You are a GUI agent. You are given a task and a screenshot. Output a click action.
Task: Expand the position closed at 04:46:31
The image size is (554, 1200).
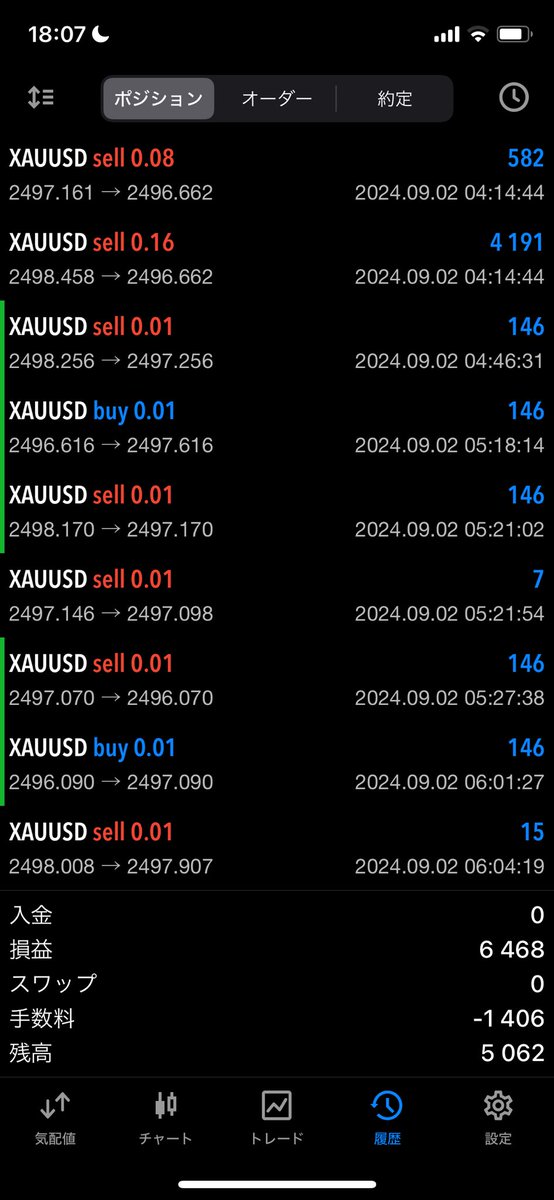pos(277,342)
